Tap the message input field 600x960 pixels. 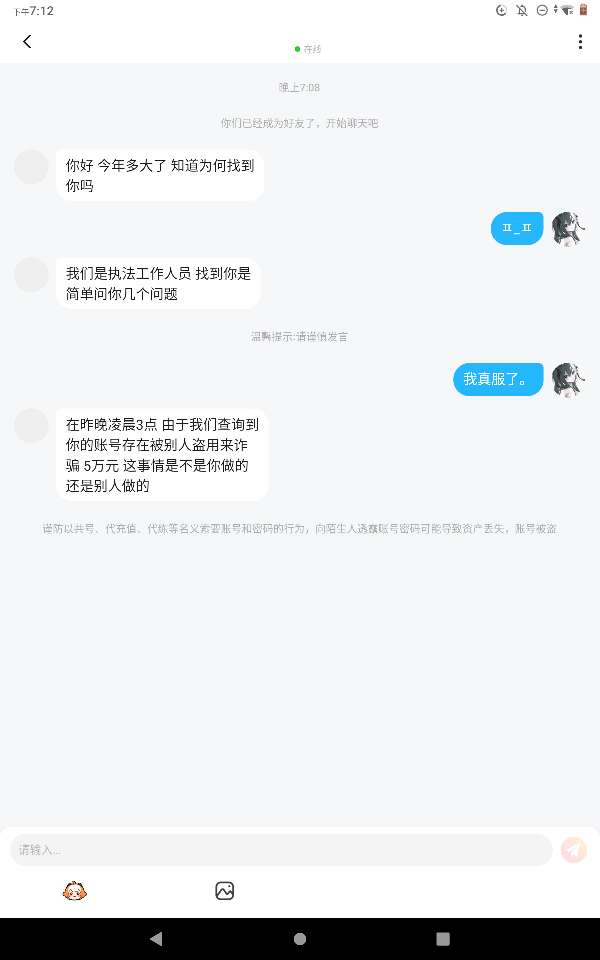[281, 849]
